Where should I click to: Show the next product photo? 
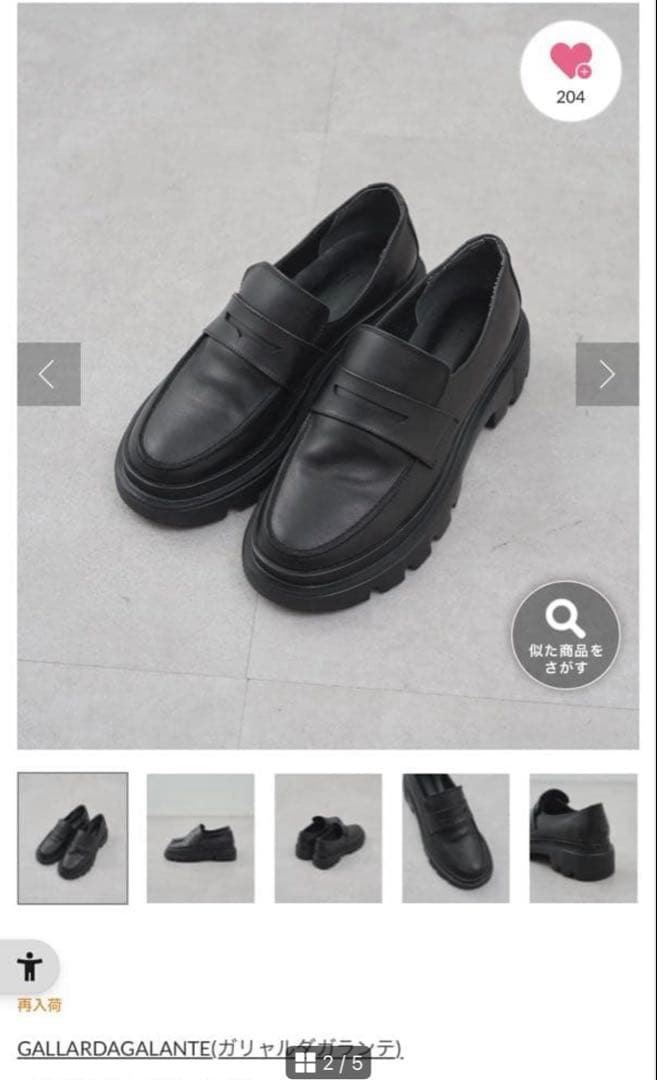(607, 374)
